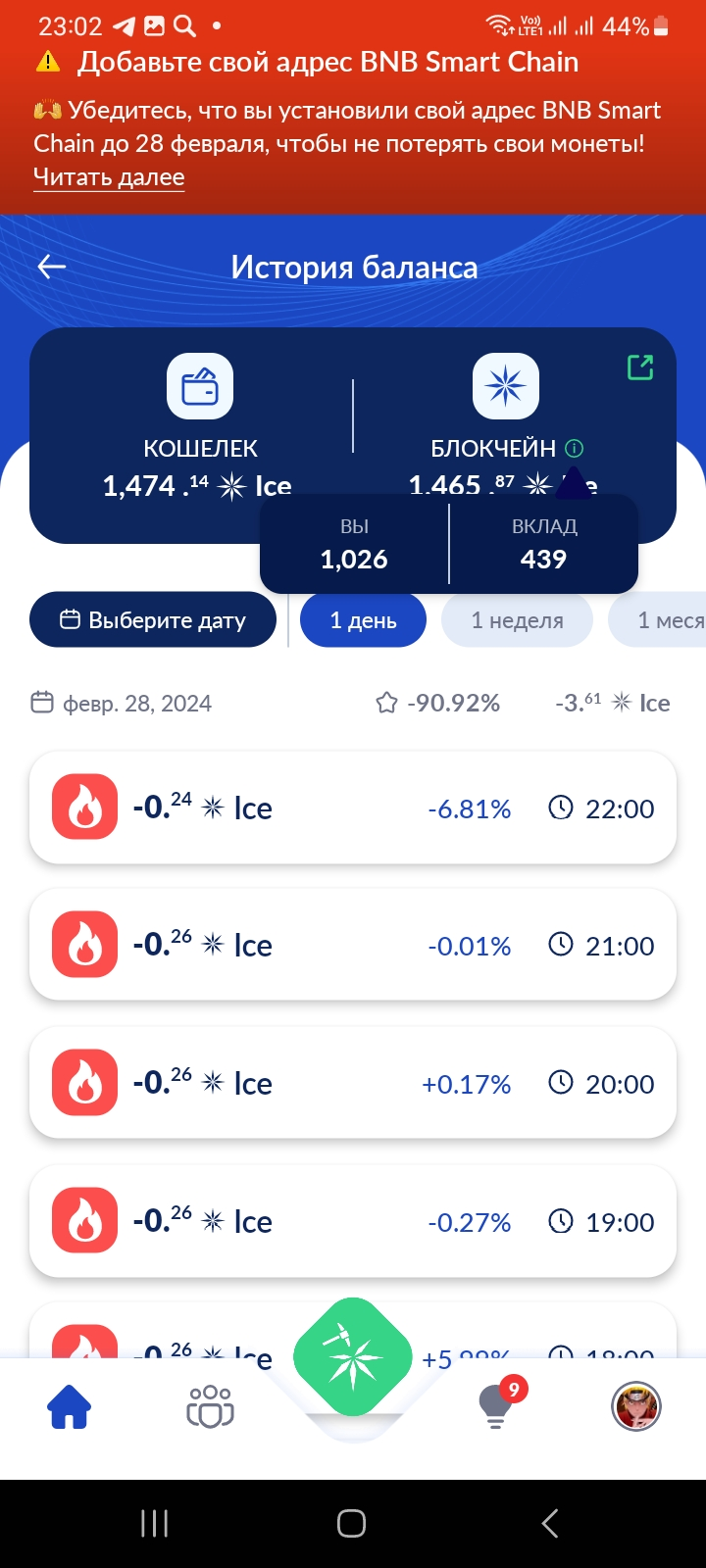The width and height of the screenshot is (706, 1568).
Task: Select the 1 день filter
Action: pos(363,619)
